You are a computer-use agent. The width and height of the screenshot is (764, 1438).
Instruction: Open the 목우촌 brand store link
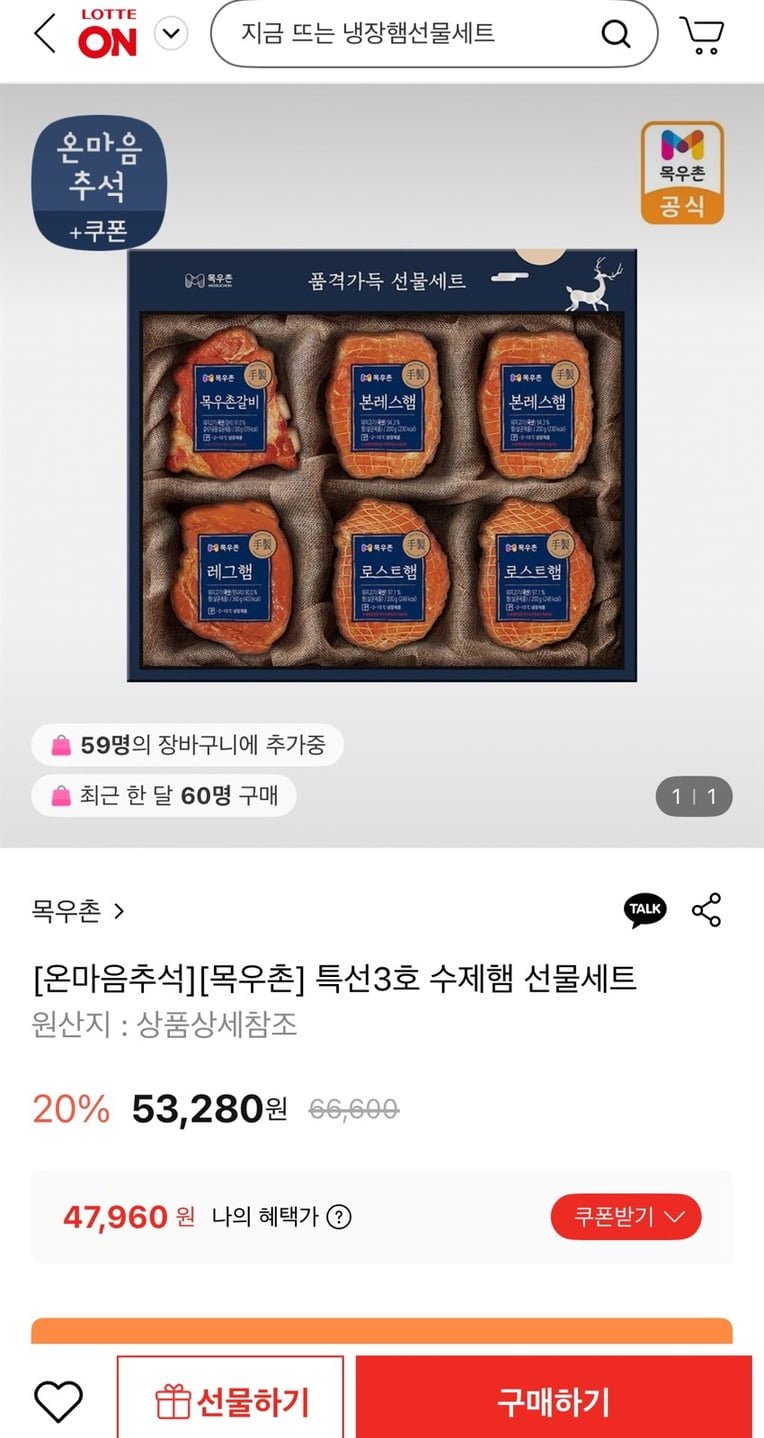click(78, 911)
